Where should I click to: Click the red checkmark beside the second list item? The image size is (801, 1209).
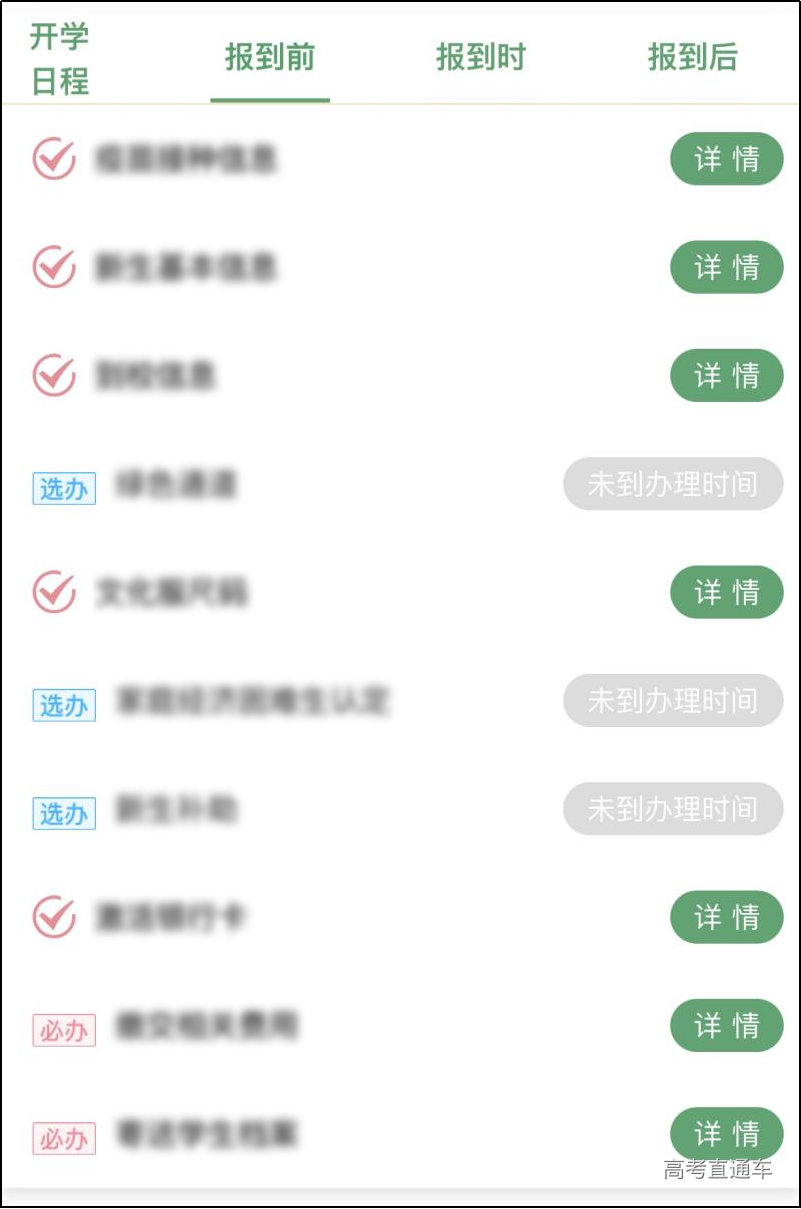coord(56,267)
